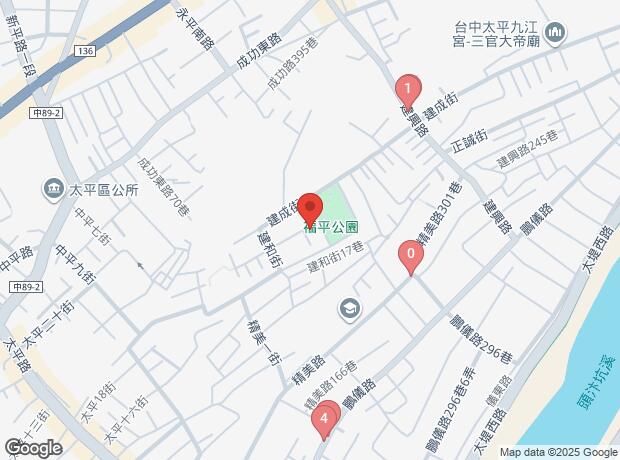Open the 太平區公所 place icon

coord(54,188)
